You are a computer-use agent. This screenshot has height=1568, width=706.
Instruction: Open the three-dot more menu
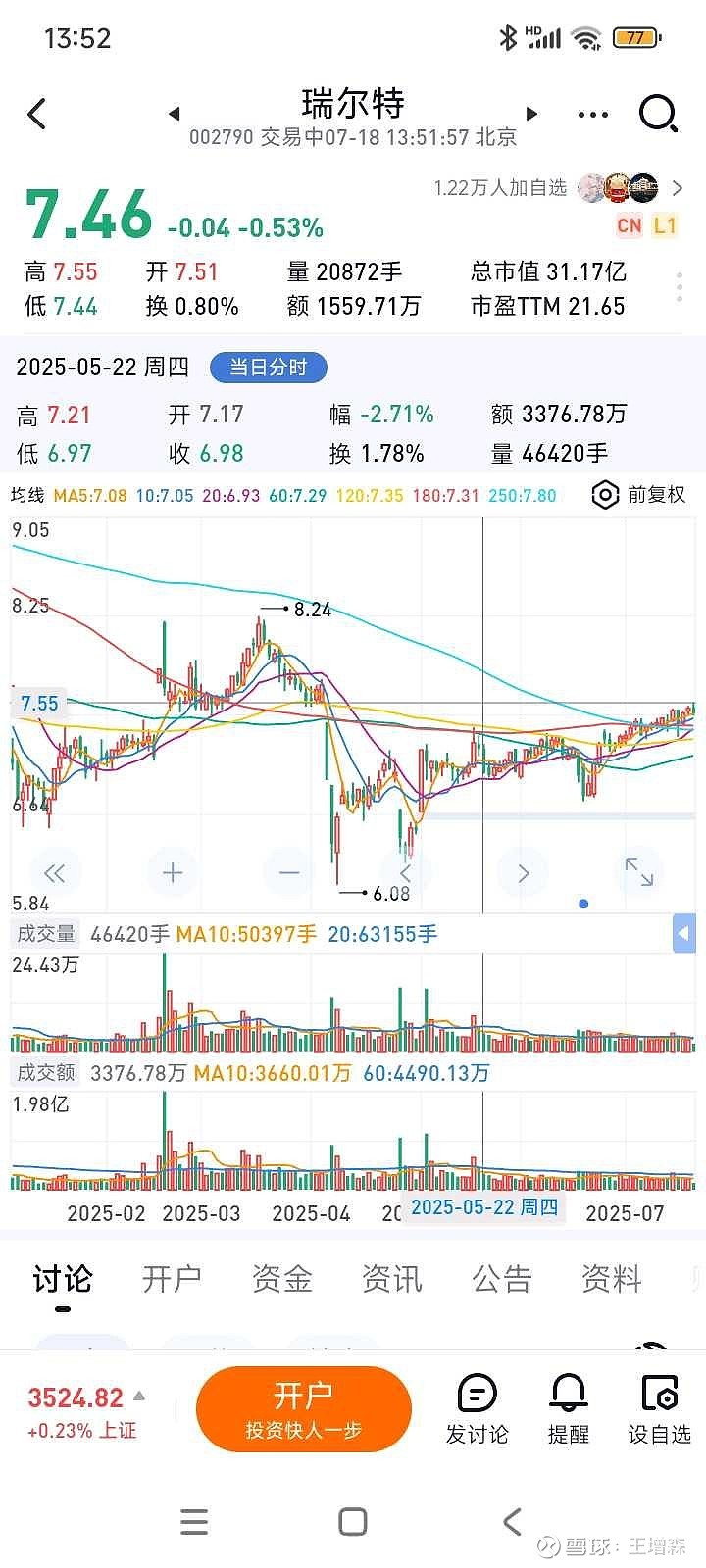point(593,115)
